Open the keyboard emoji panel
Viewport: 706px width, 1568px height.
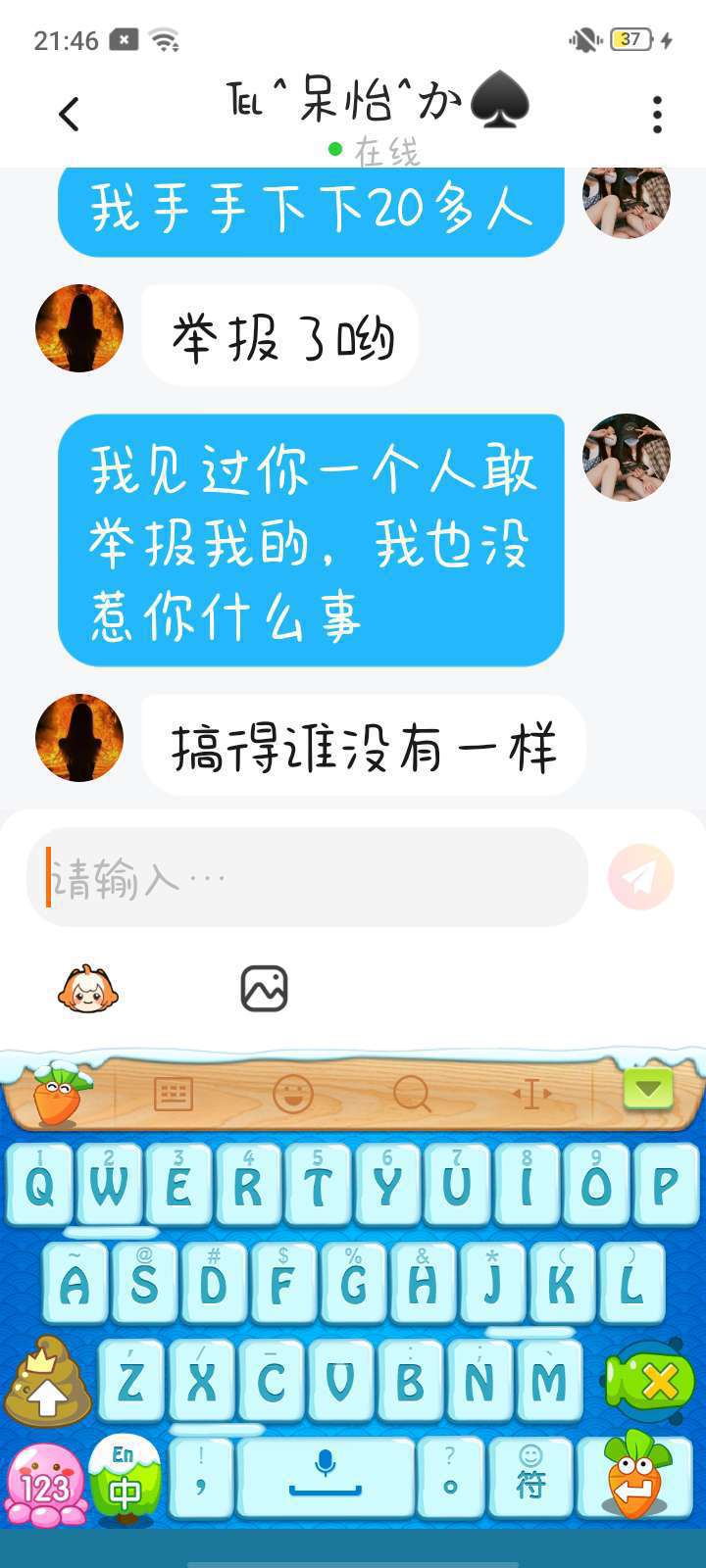pyautogui.click(x=292, y=1094)
